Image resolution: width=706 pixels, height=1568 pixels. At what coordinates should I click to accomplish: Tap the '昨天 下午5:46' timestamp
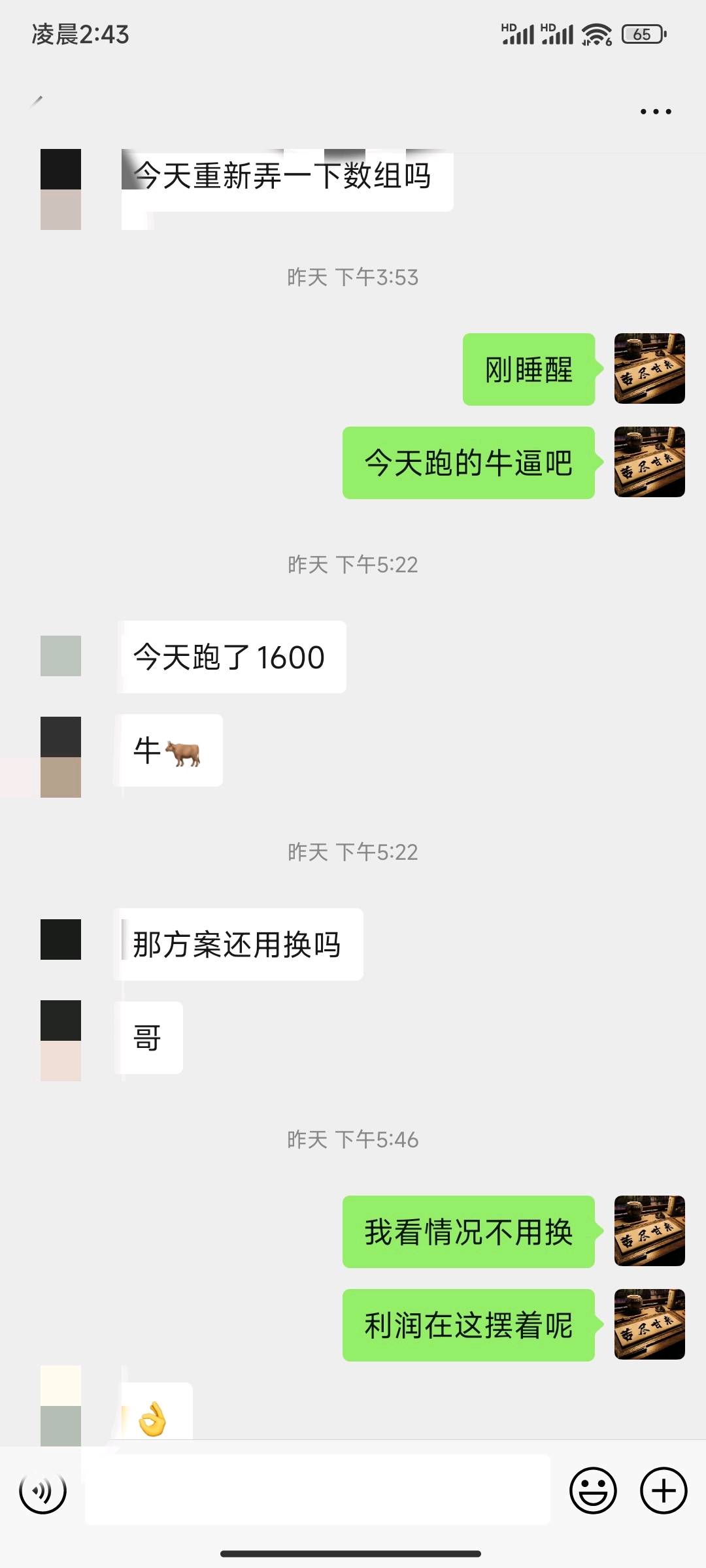(x=353, y=1140)
